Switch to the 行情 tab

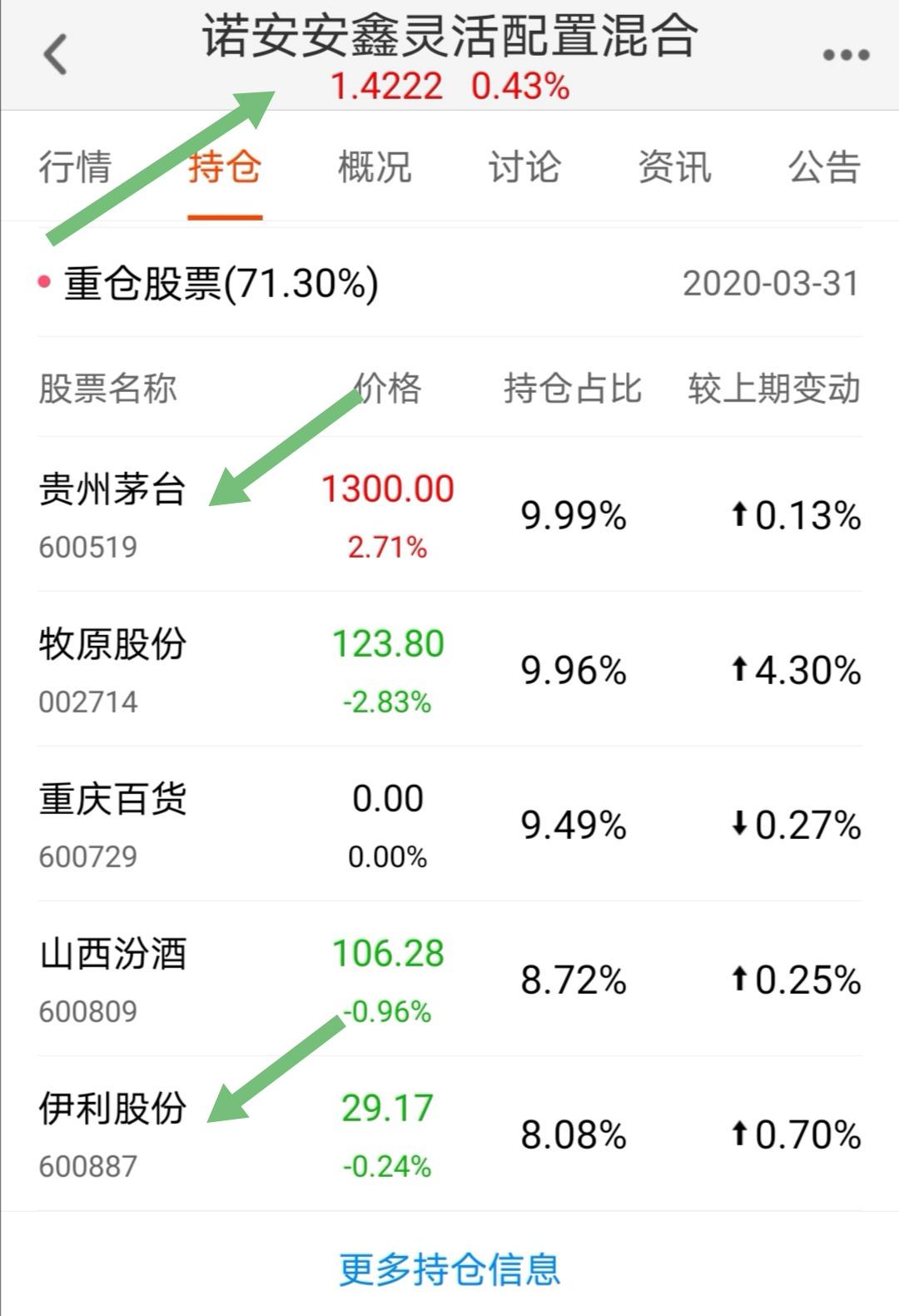pyautogui.click(x=75, y=166)
